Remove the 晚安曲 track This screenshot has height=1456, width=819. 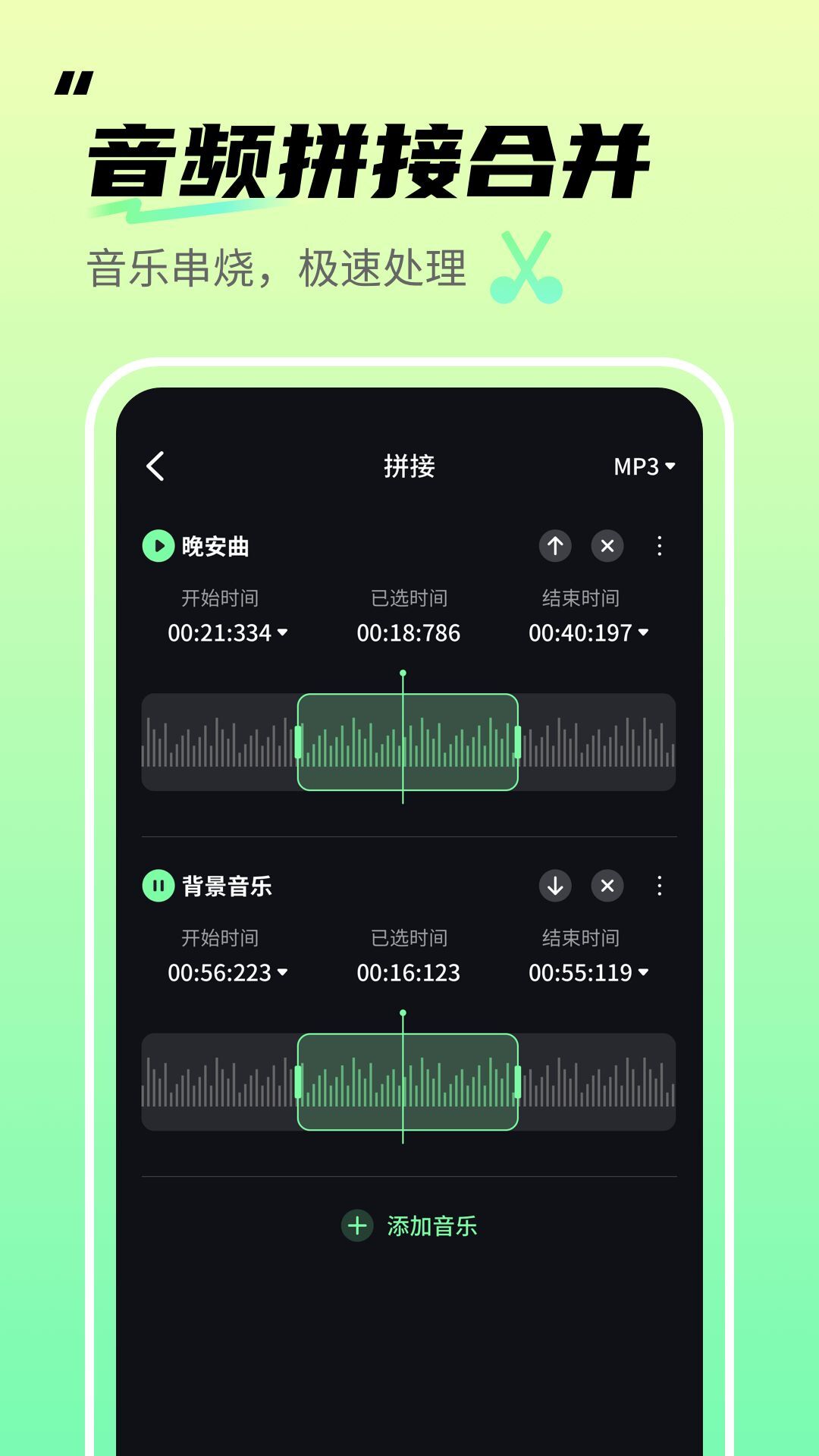607,544
